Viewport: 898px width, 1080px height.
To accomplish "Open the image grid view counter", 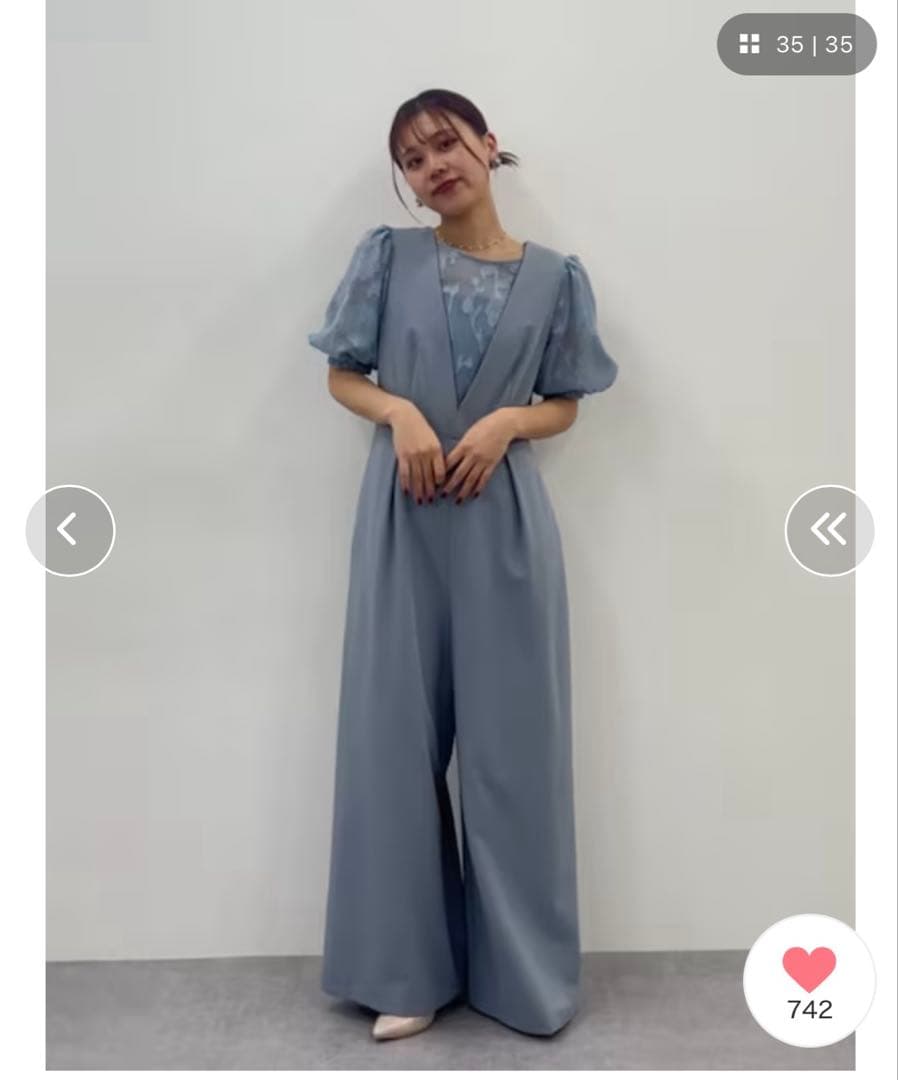I will [796, 44].
